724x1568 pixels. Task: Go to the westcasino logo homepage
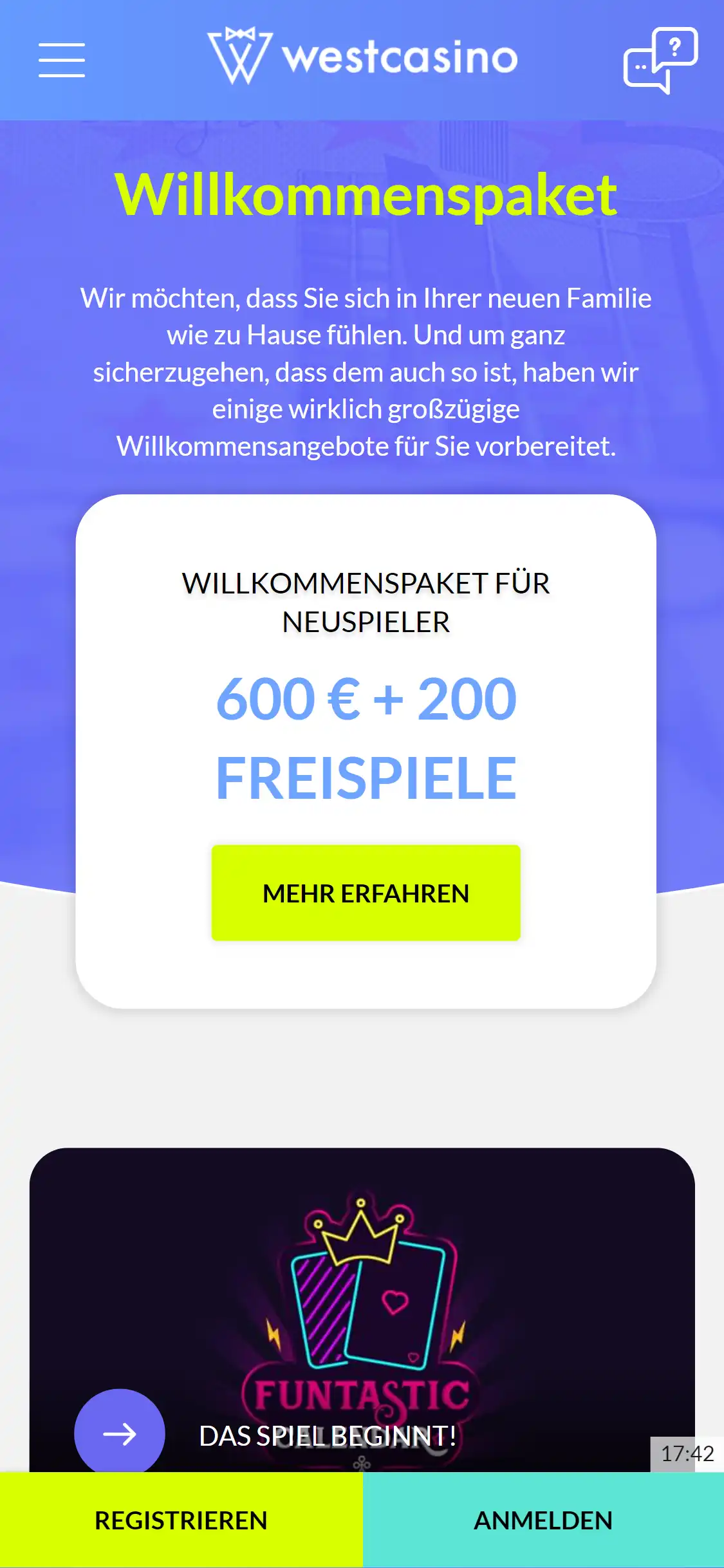(x=362, y=57)
